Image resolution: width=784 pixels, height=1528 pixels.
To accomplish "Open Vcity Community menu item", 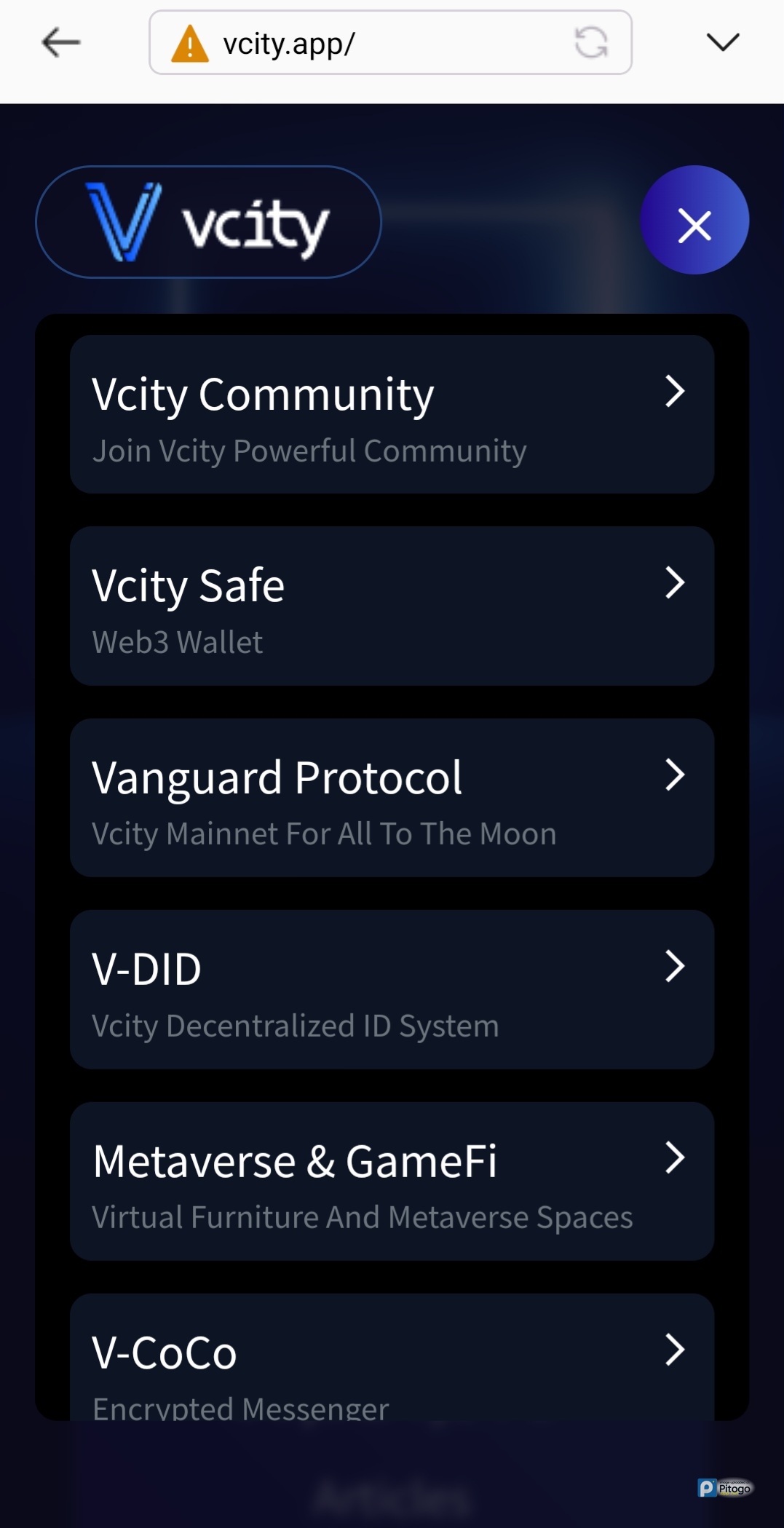I will [392, 415].
